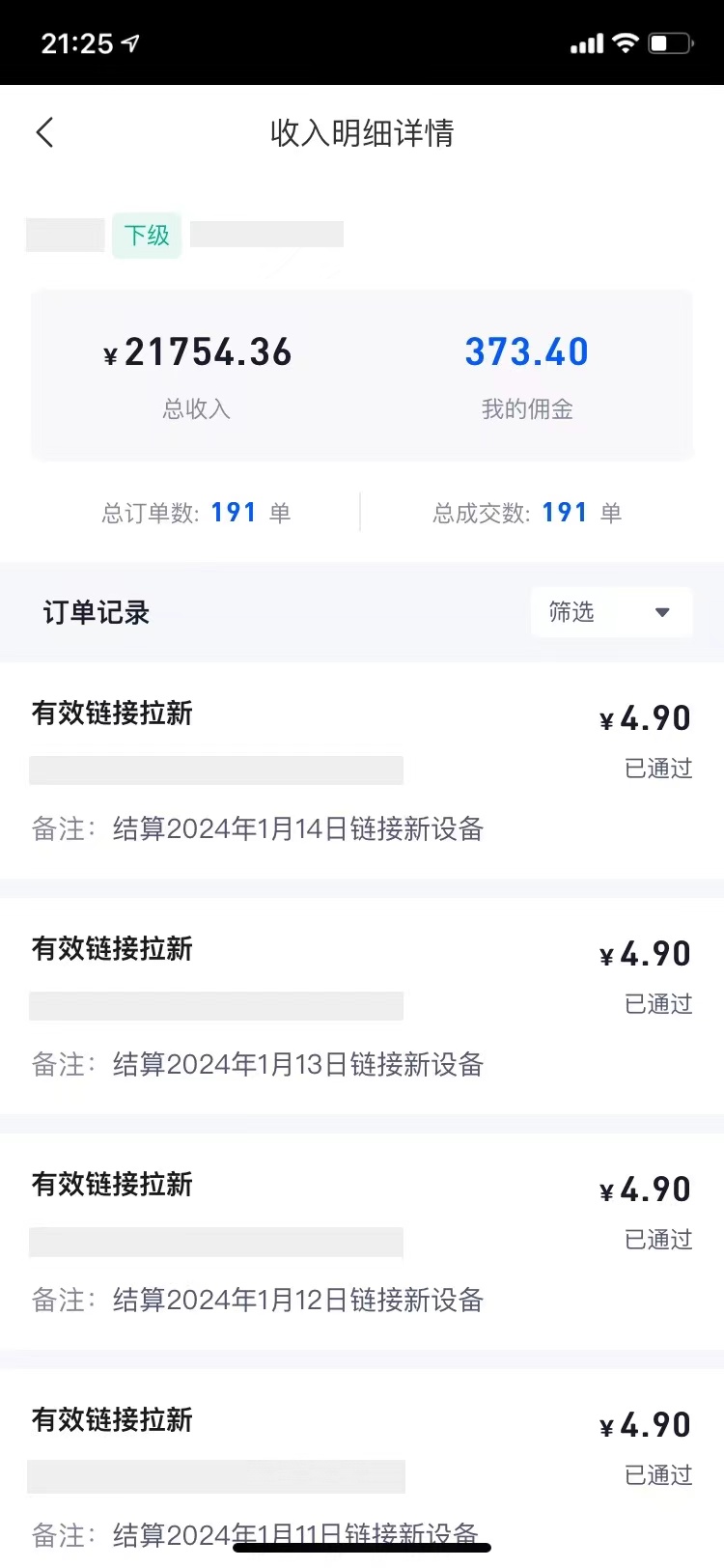Screen dimensions: 724x1568
Task: Tap the total income ¥21754.36
Action: tap(198, 350)
